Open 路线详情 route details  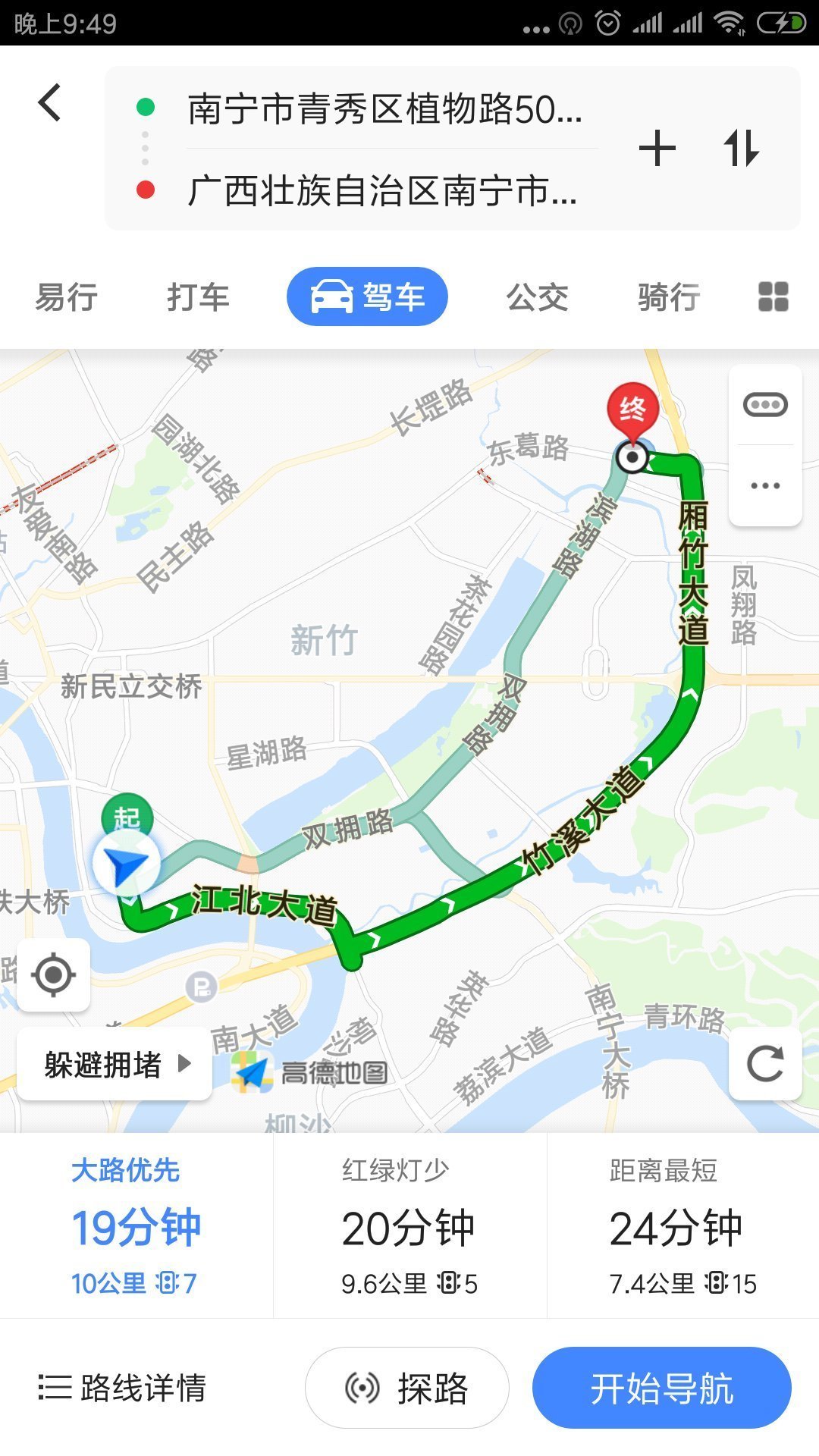(x=123, y=1388)
